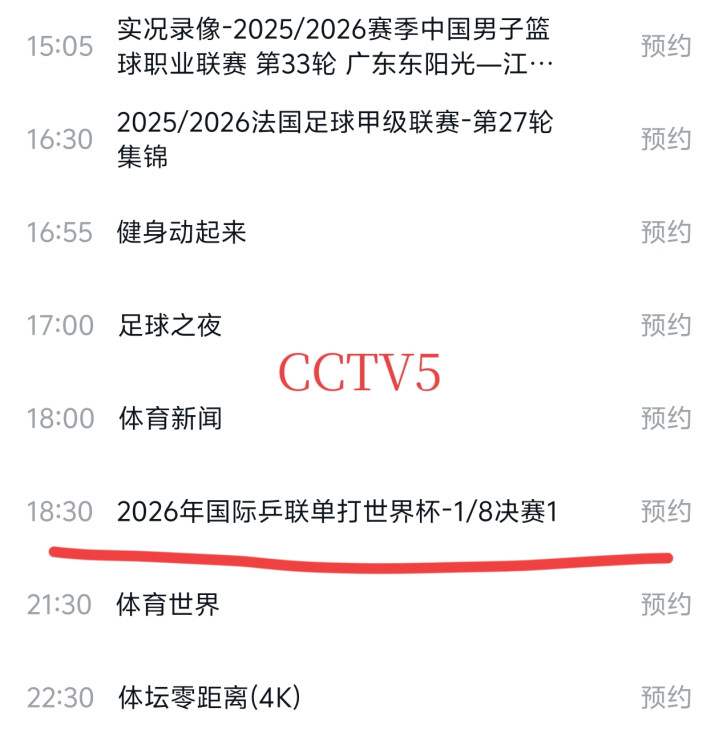Tap 预约 beside 体育世界 at 21:30
The height and width of the screenshot is (744, 719).
point(666,604)
